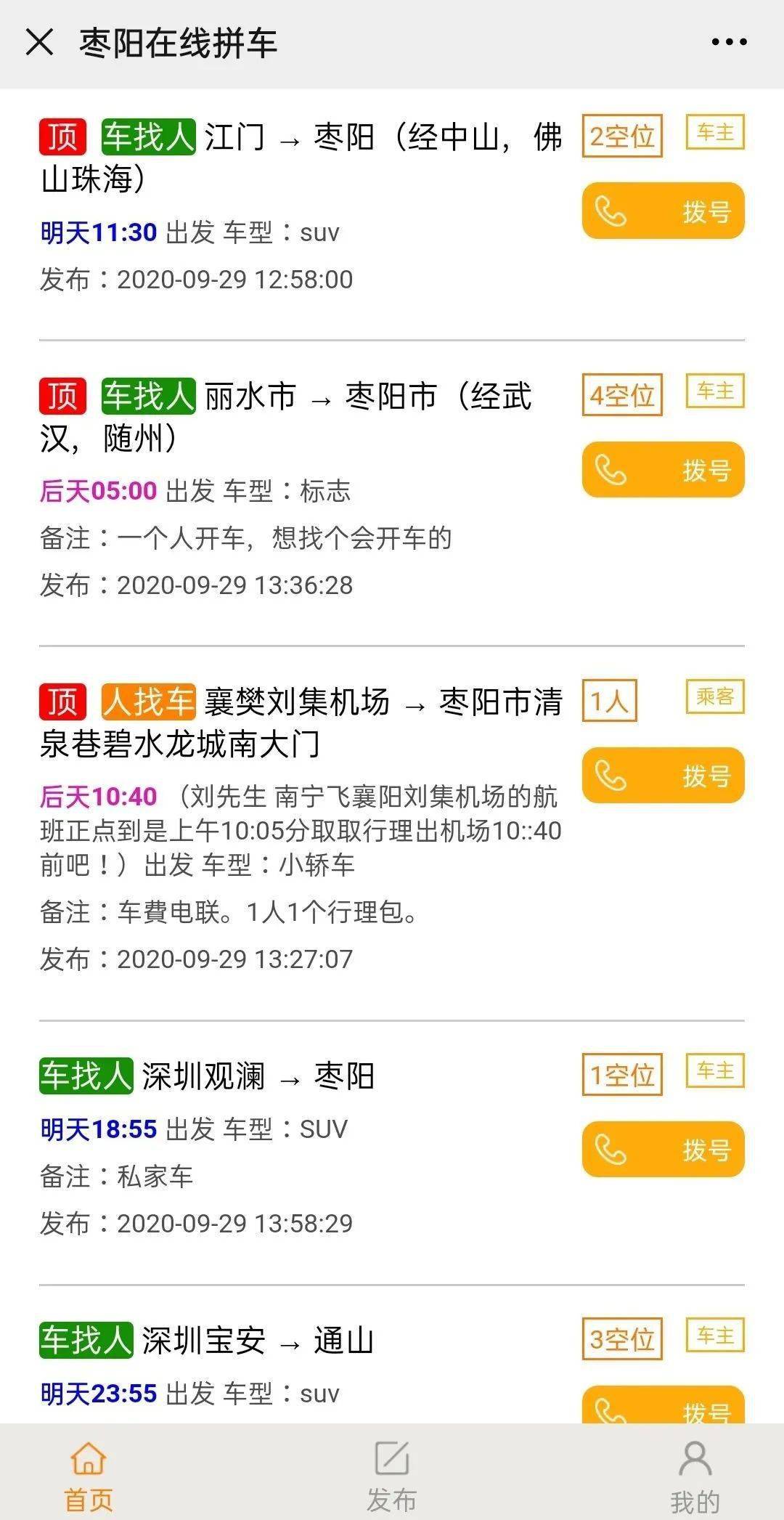This screenshot has width=784, height=1520.
Task: Go to the 我的 tab
Action: pyautogui.click(x=695, y=1475)
